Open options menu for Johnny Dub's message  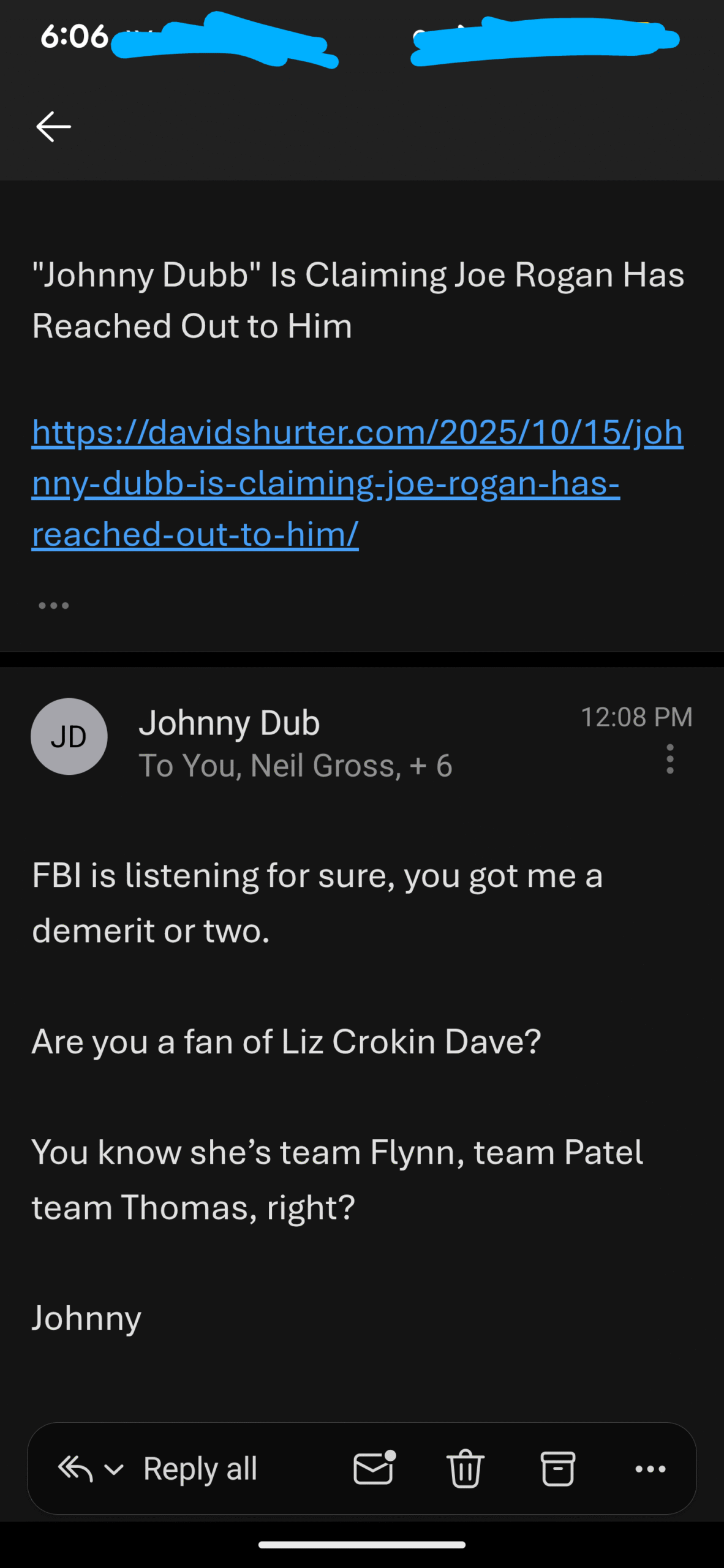click(669, 759)
